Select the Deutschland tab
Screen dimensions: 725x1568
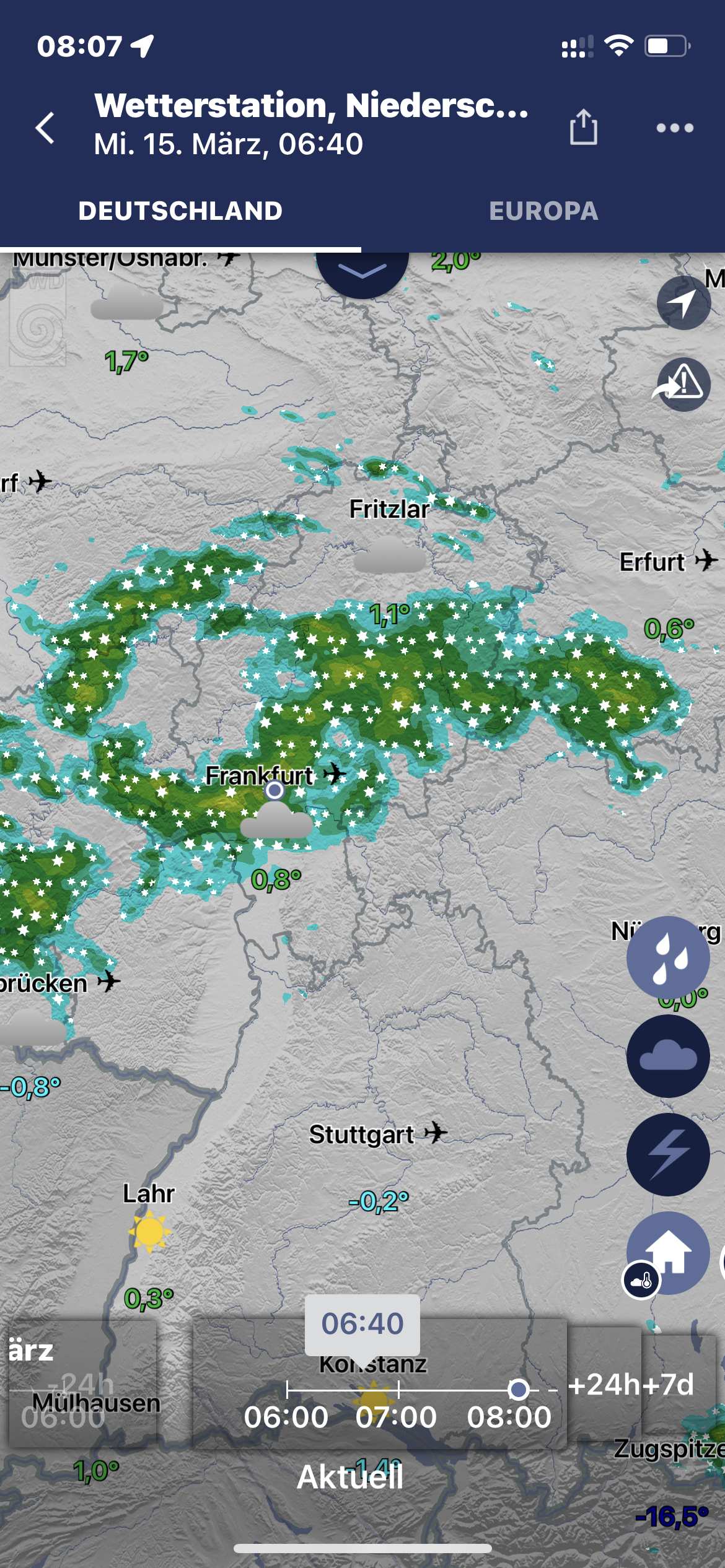tap(180, 211)
